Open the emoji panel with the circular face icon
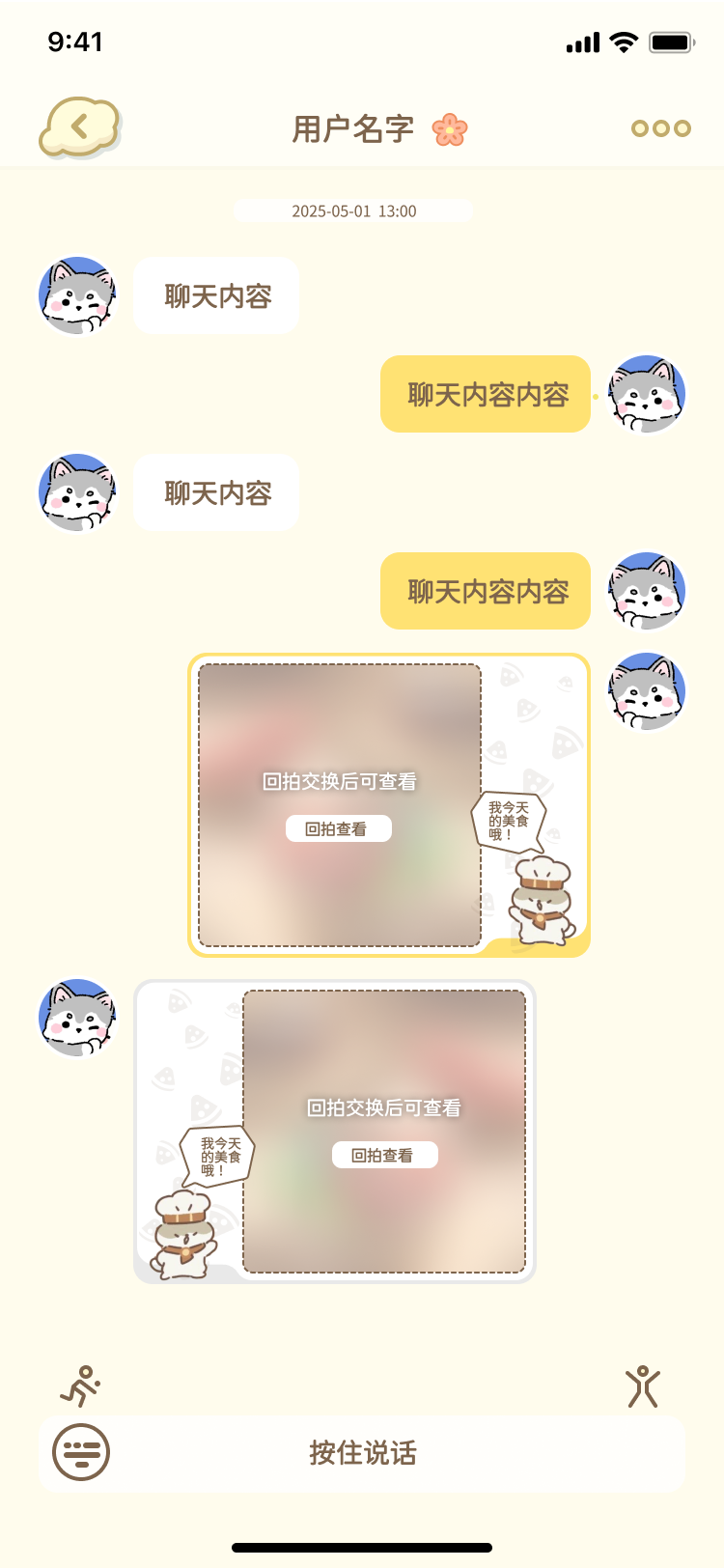Image resolution: width=724 pixels, height=1568 pixels. (80, 1453)
